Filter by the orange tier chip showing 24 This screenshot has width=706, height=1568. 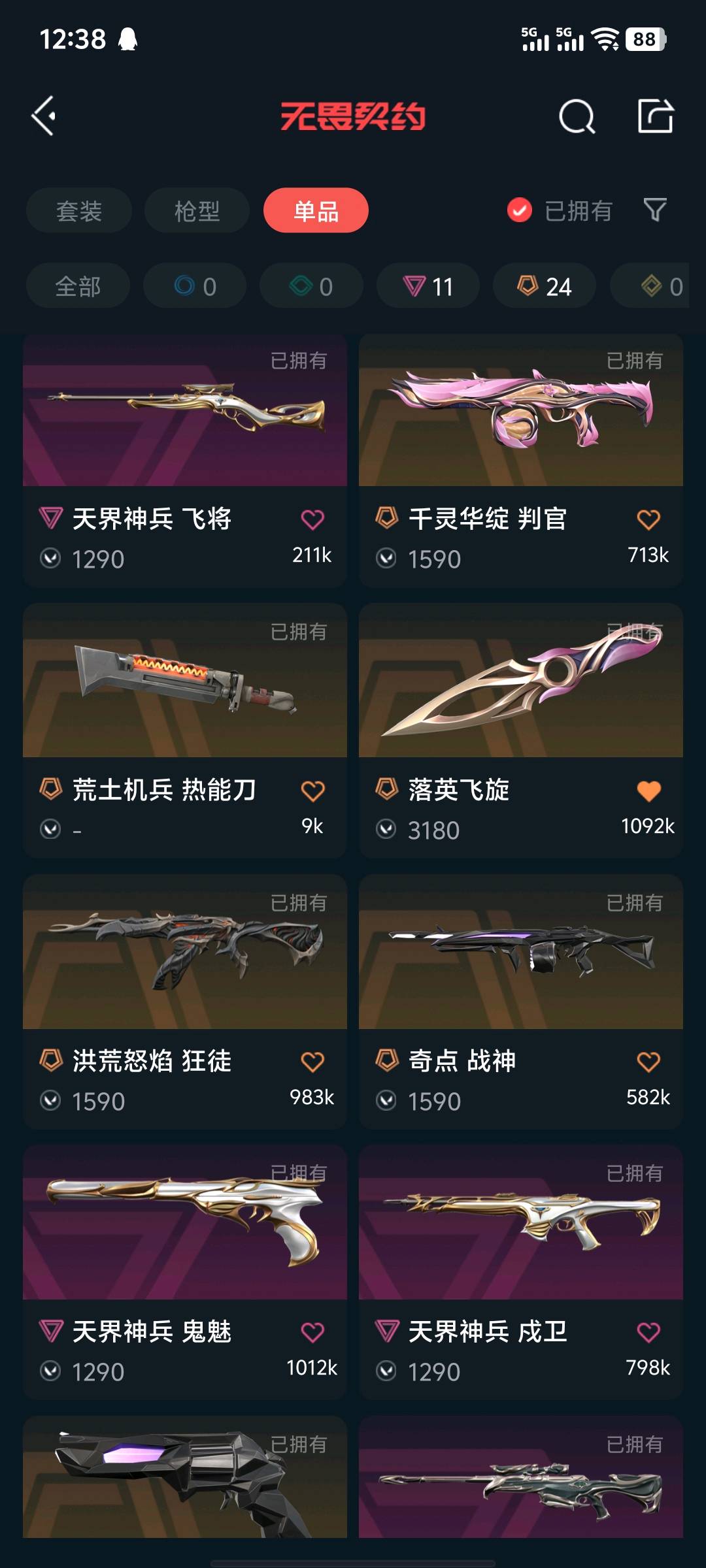click(545, 286)
